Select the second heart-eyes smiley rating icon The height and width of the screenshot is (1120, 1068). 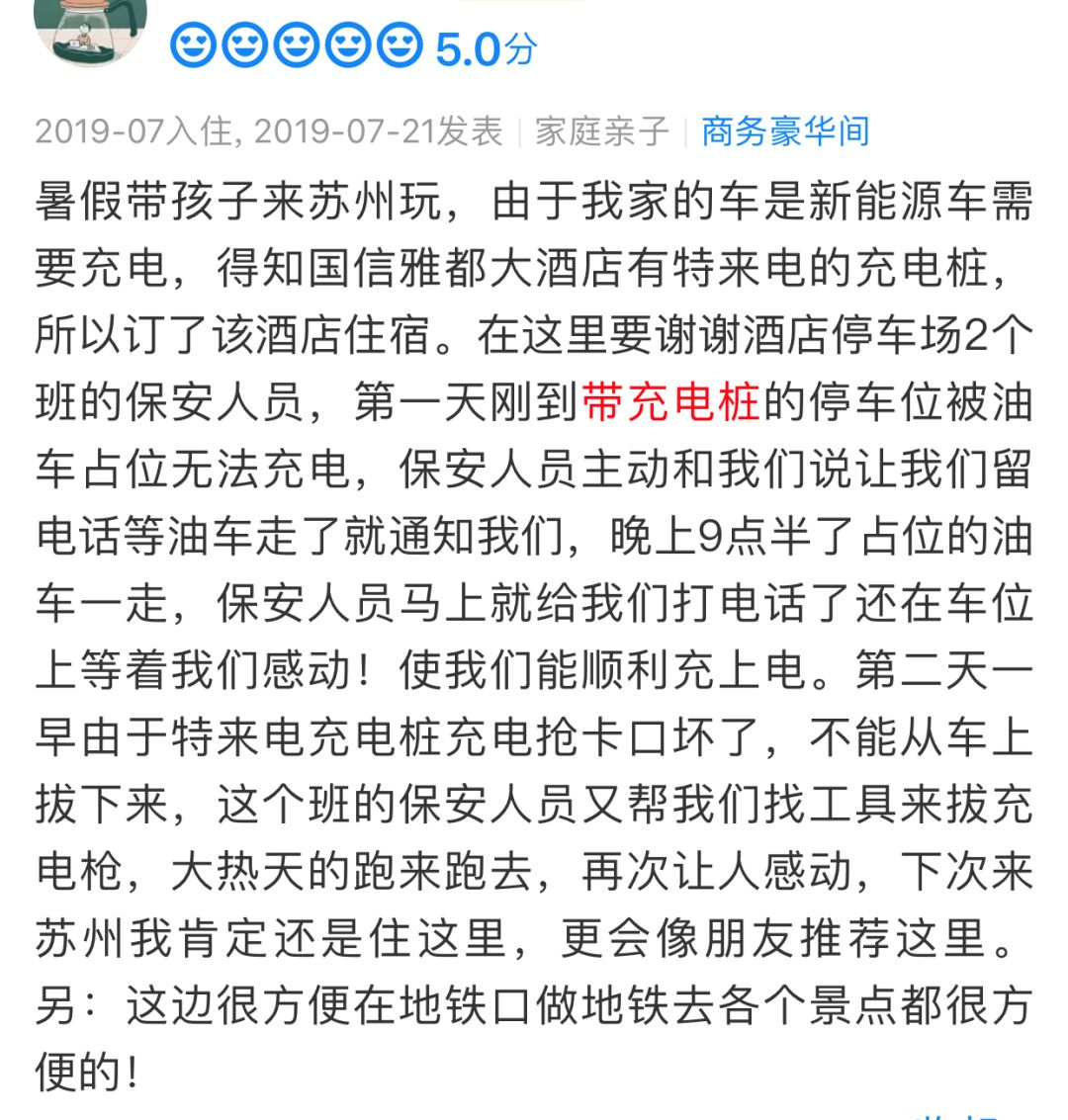coord(247,43)
